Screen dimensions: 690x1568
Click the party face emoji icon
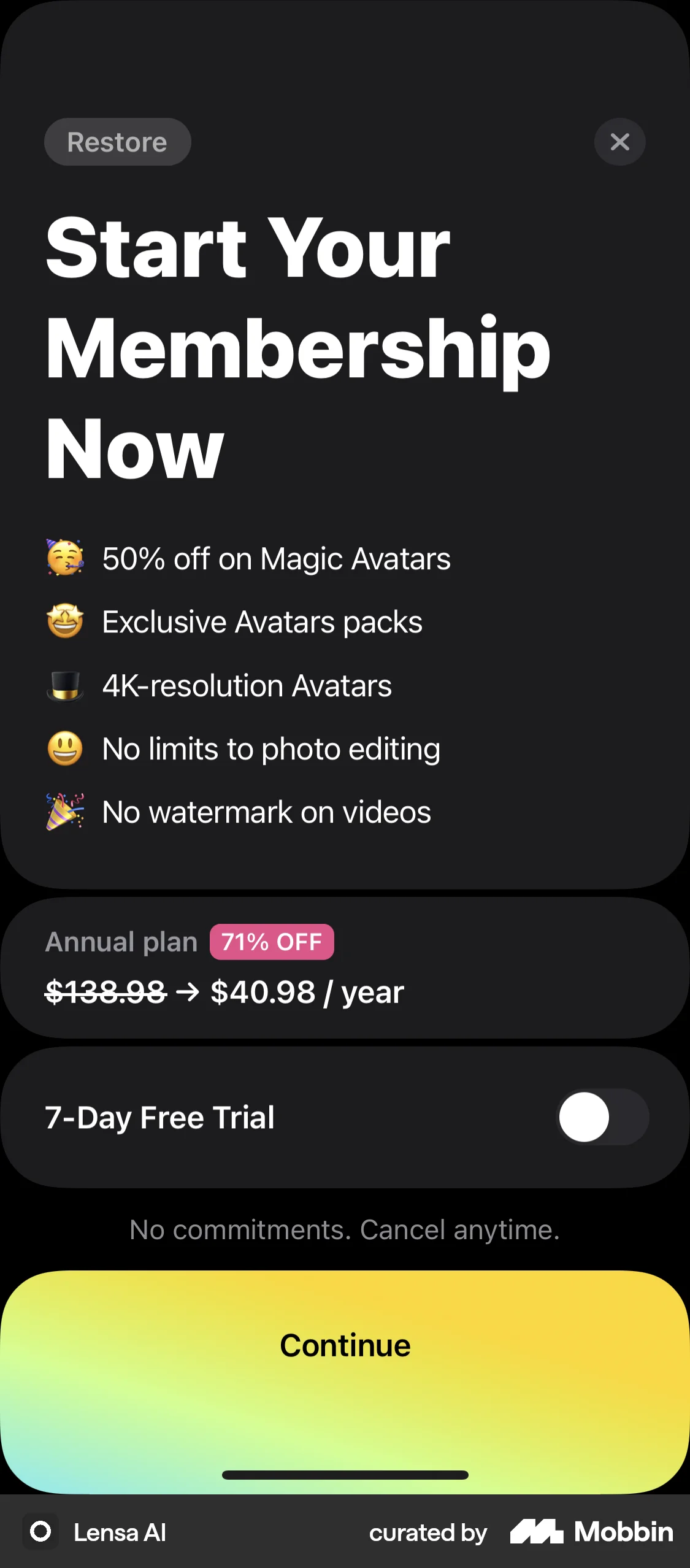(63, 558)
